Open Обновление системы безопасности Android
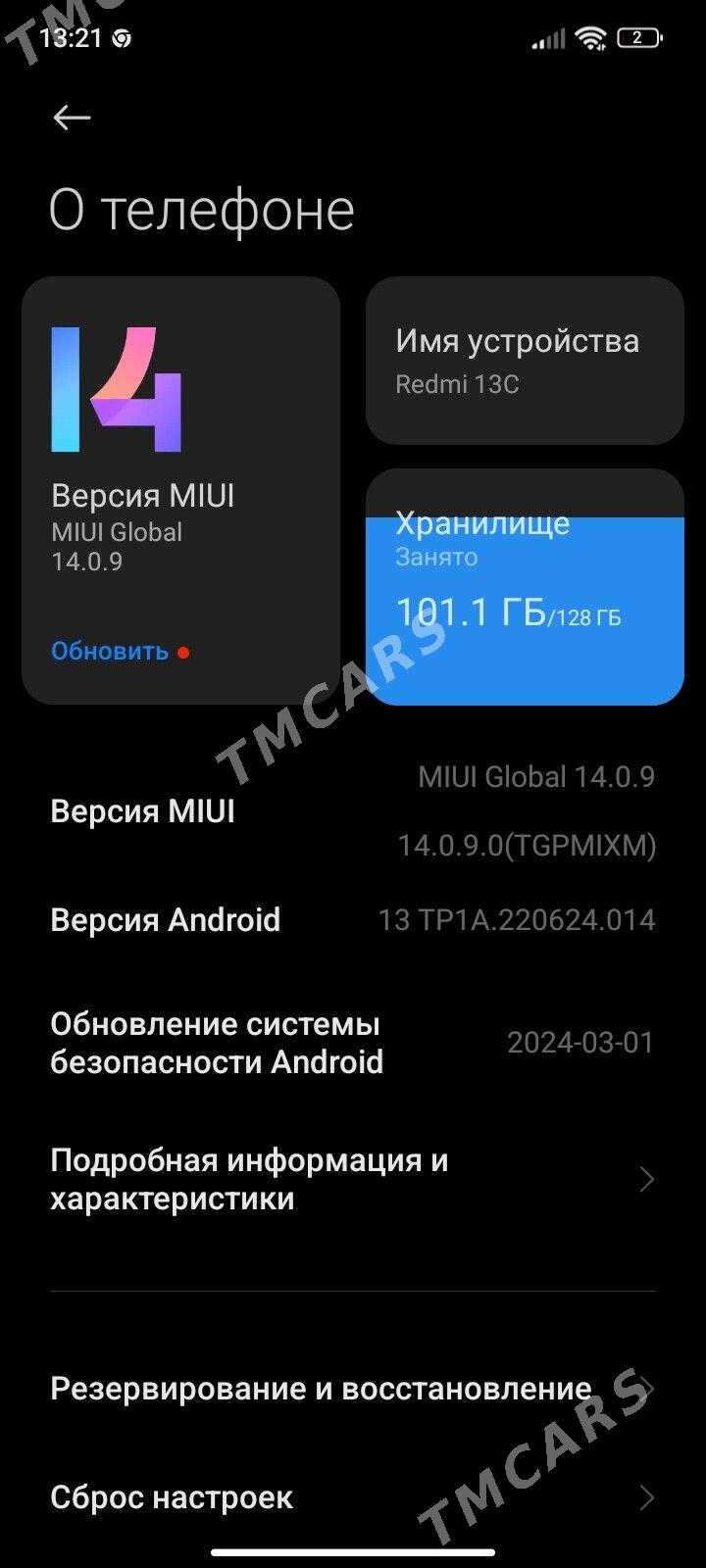The height and width of the screenshot is (1568, 706). coord(353,1043)
